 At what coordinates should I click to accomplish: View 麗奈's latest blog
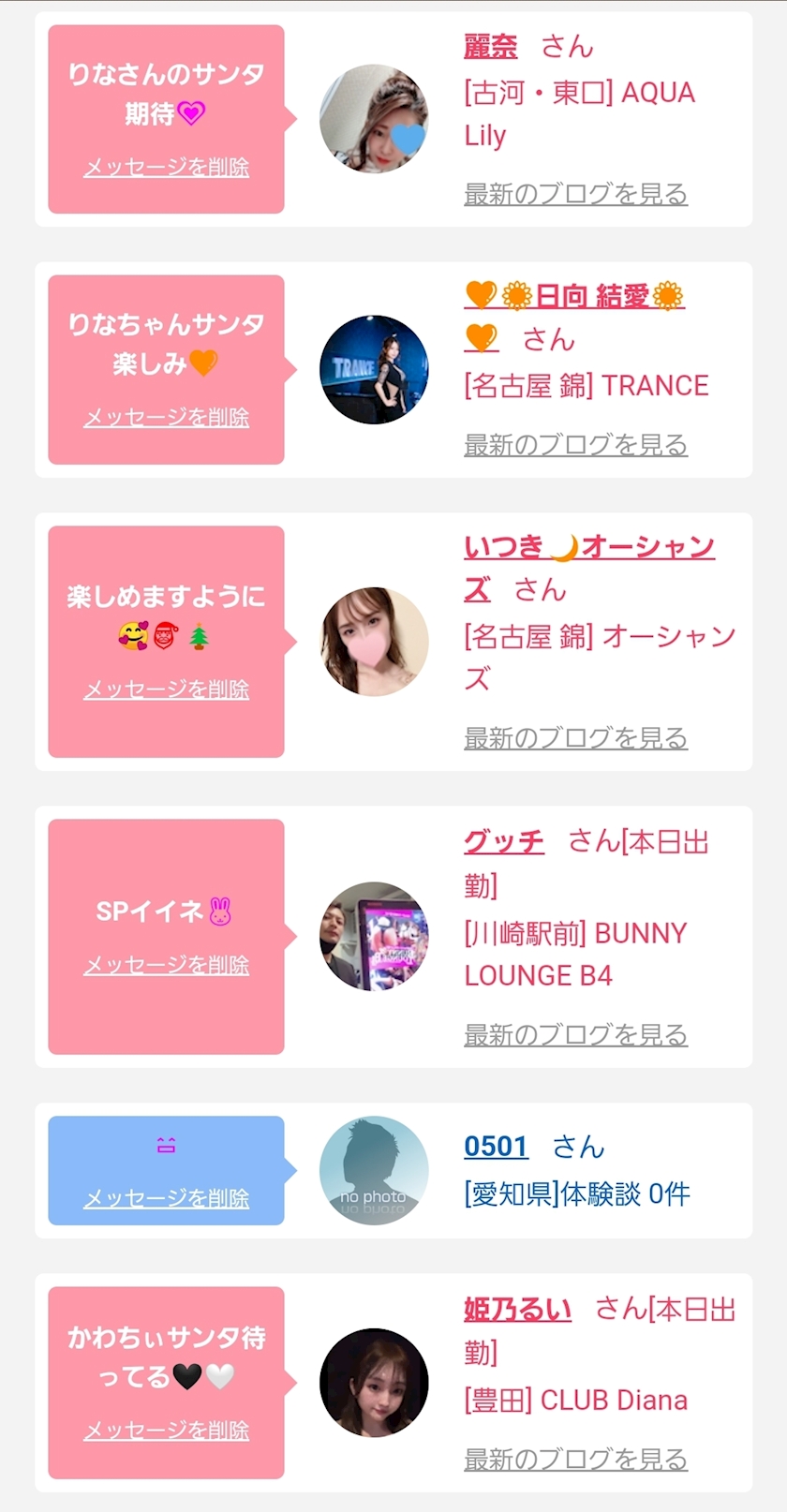576,194
